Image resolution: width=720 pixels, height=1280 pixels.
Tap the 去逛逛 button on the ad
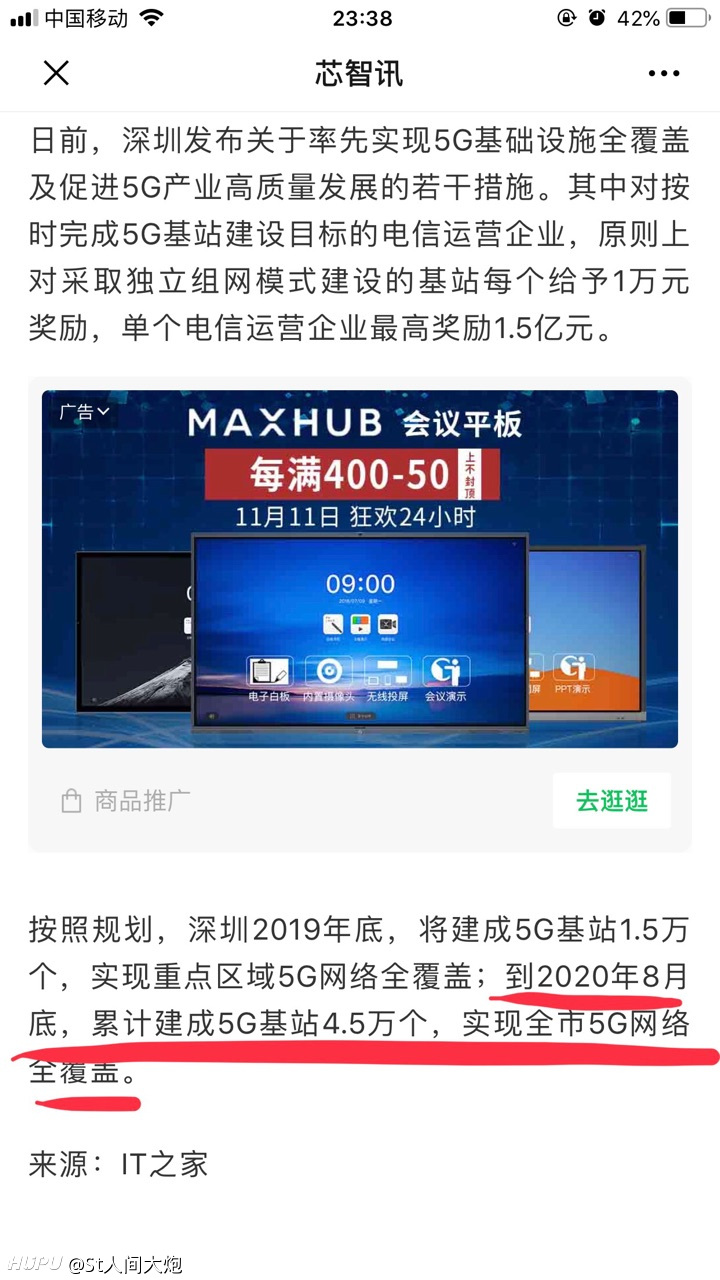(612, 801)
